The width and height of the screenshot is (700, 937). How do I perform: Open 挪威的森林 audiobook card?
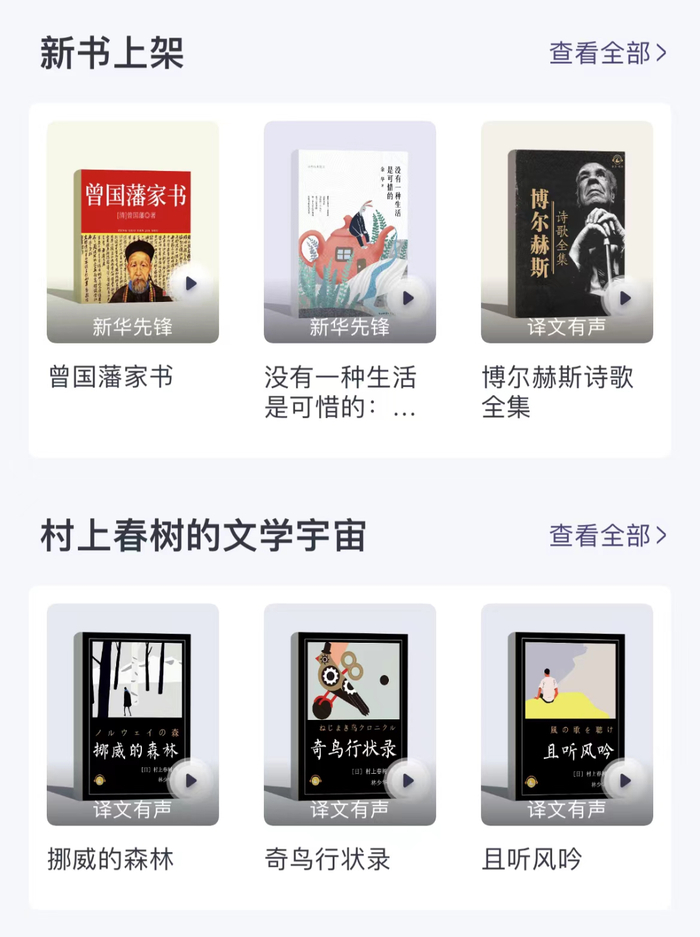[x=132, y=714]
